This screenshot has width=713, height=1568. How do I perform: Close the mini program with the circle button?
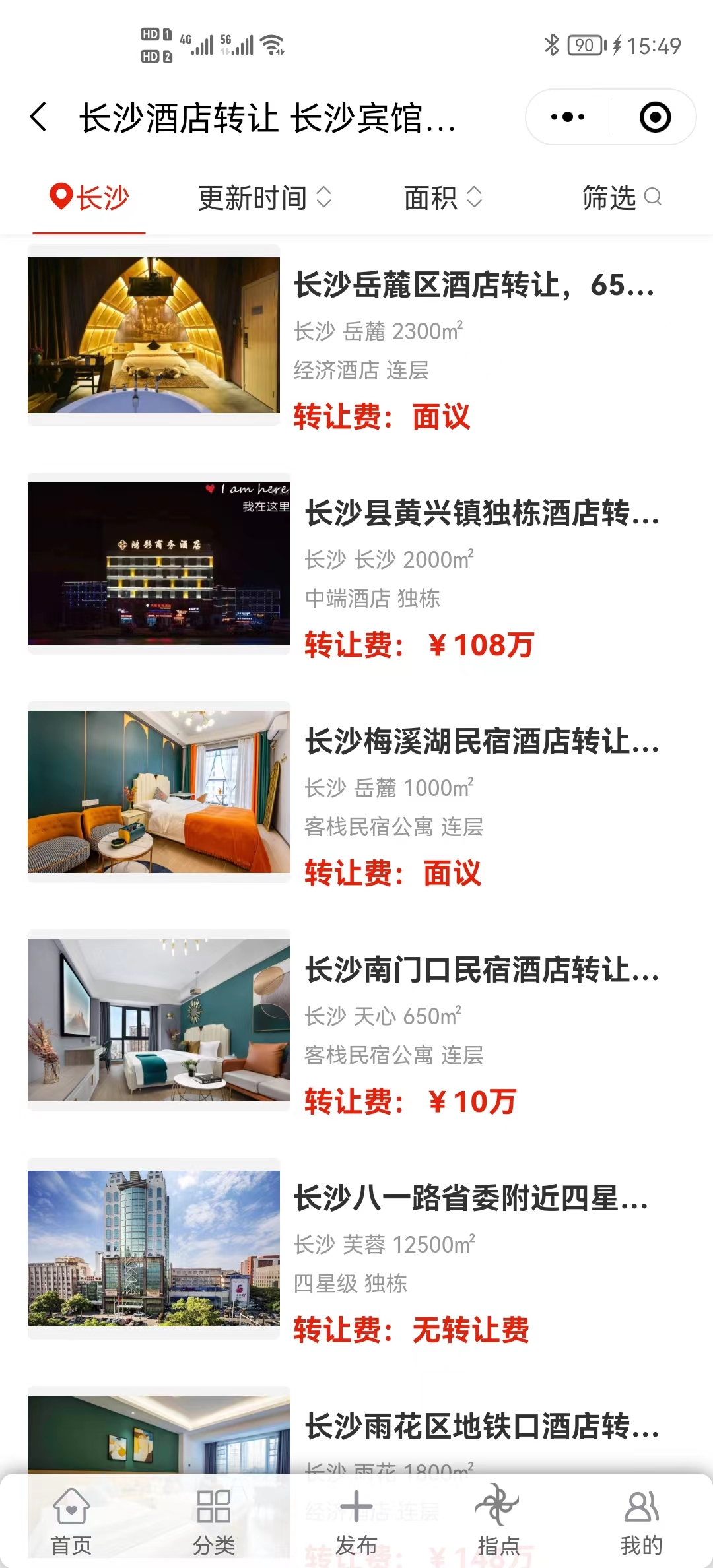[655, 117]
